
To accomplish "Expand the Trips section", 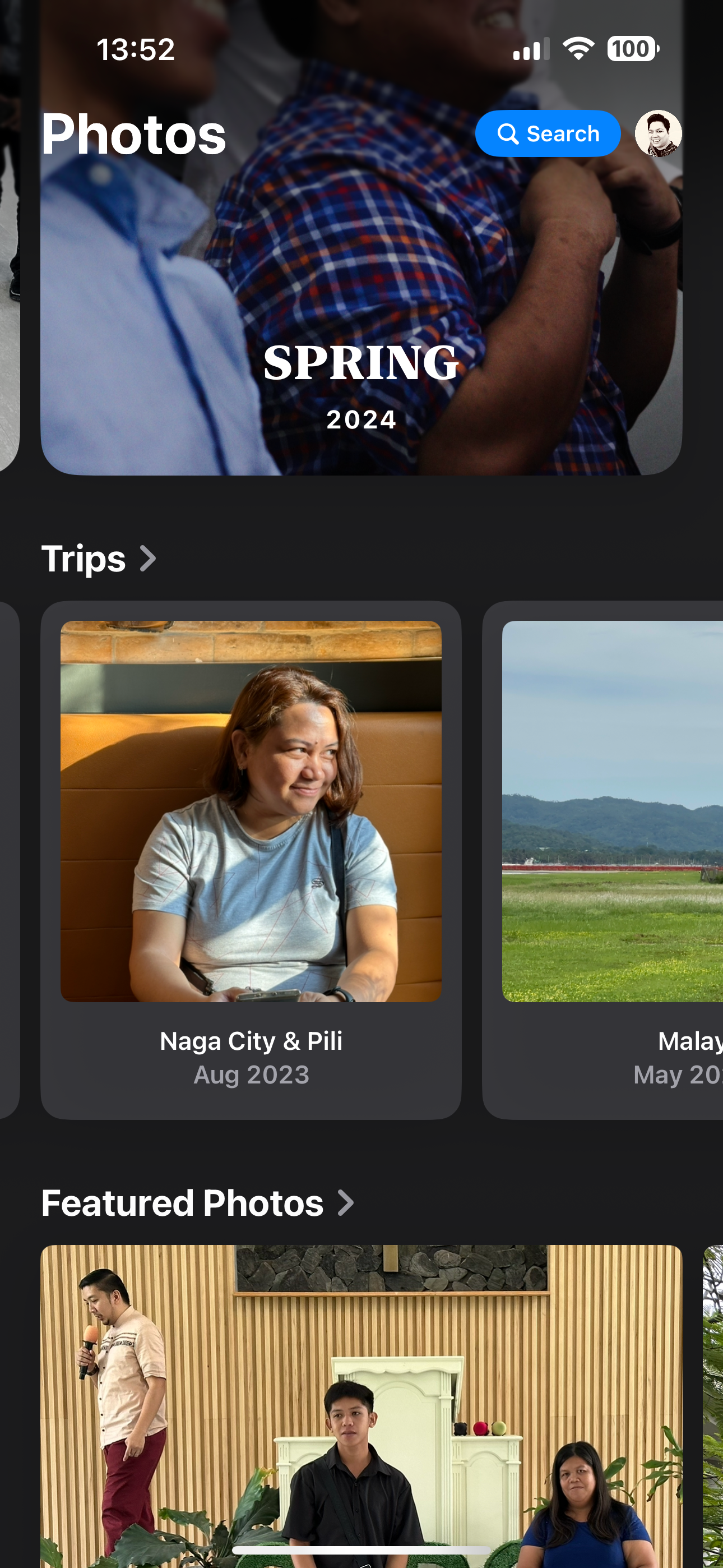I will pos(99,559).
